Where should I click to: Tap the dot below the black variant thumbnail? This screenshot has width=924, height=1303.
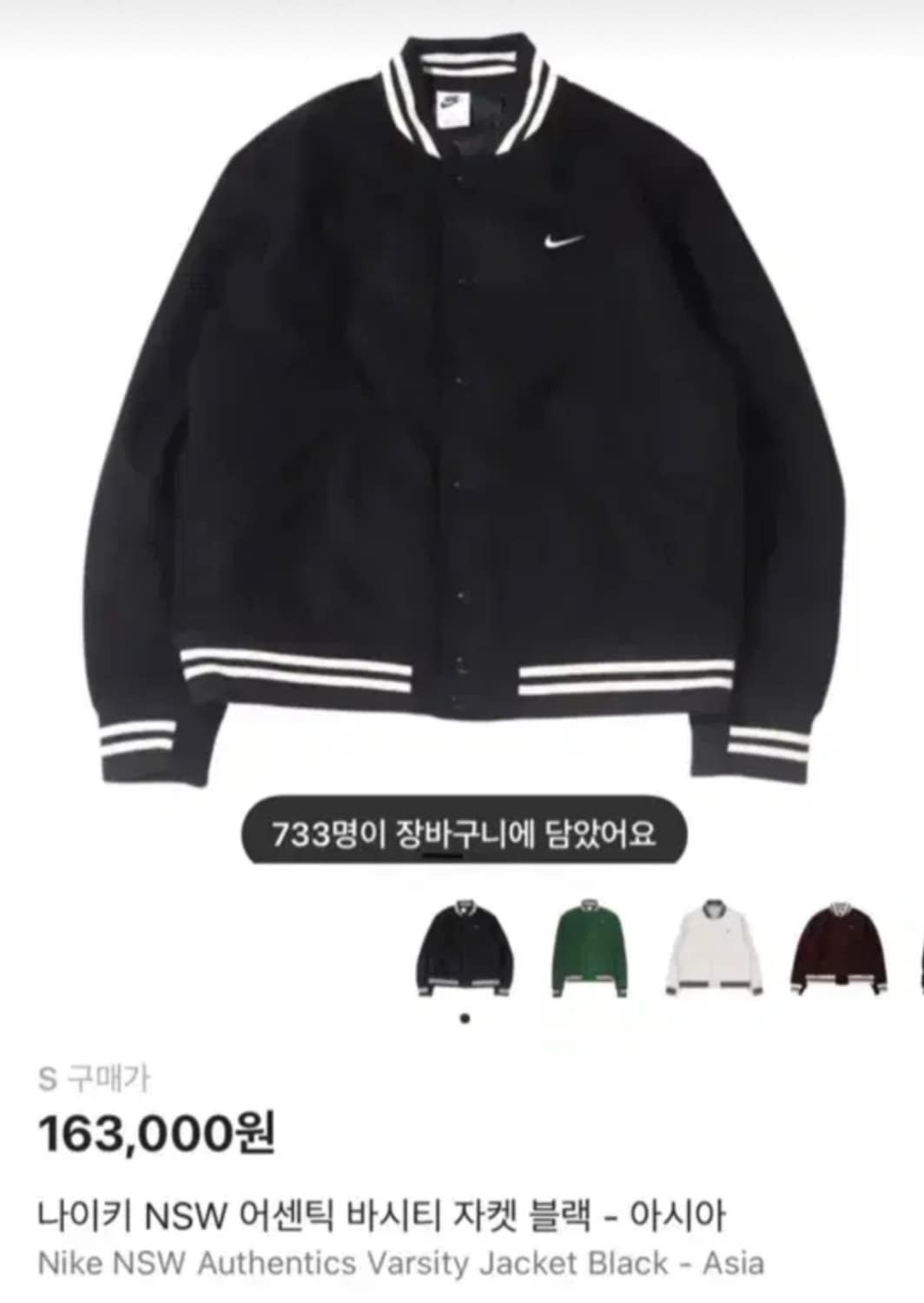pos(465,1016)
